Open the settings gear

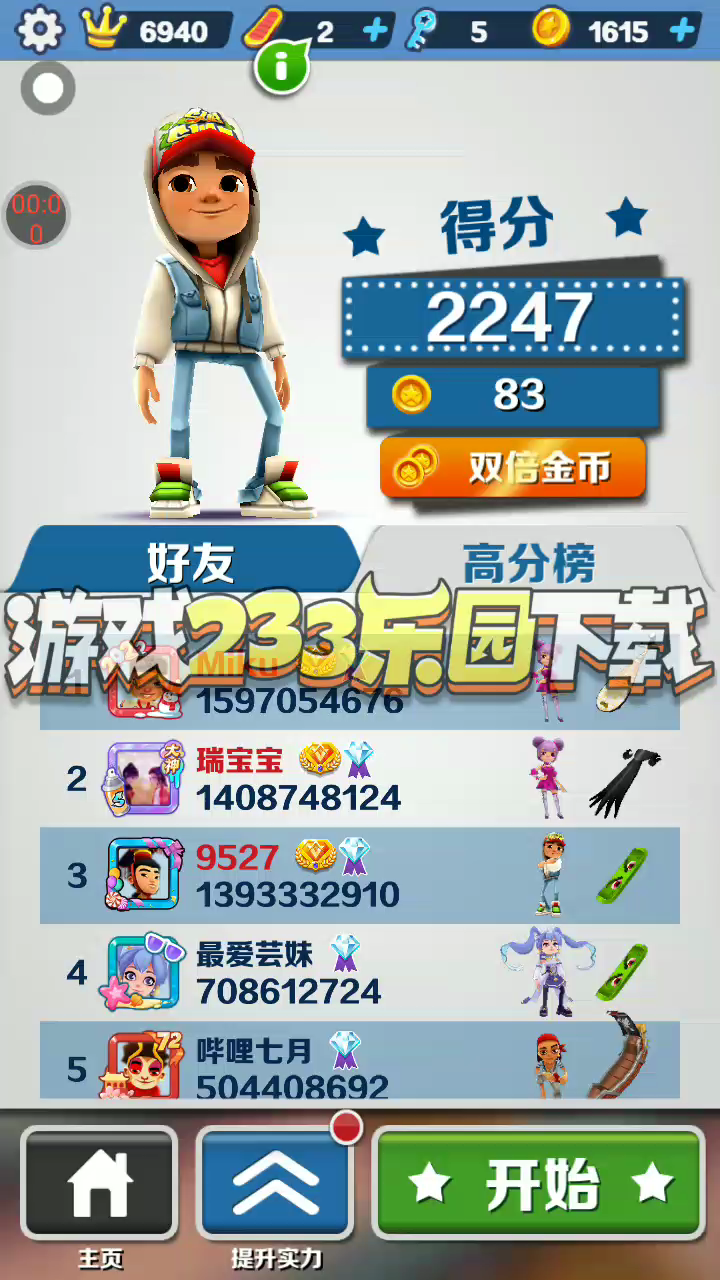coord(40,31)
